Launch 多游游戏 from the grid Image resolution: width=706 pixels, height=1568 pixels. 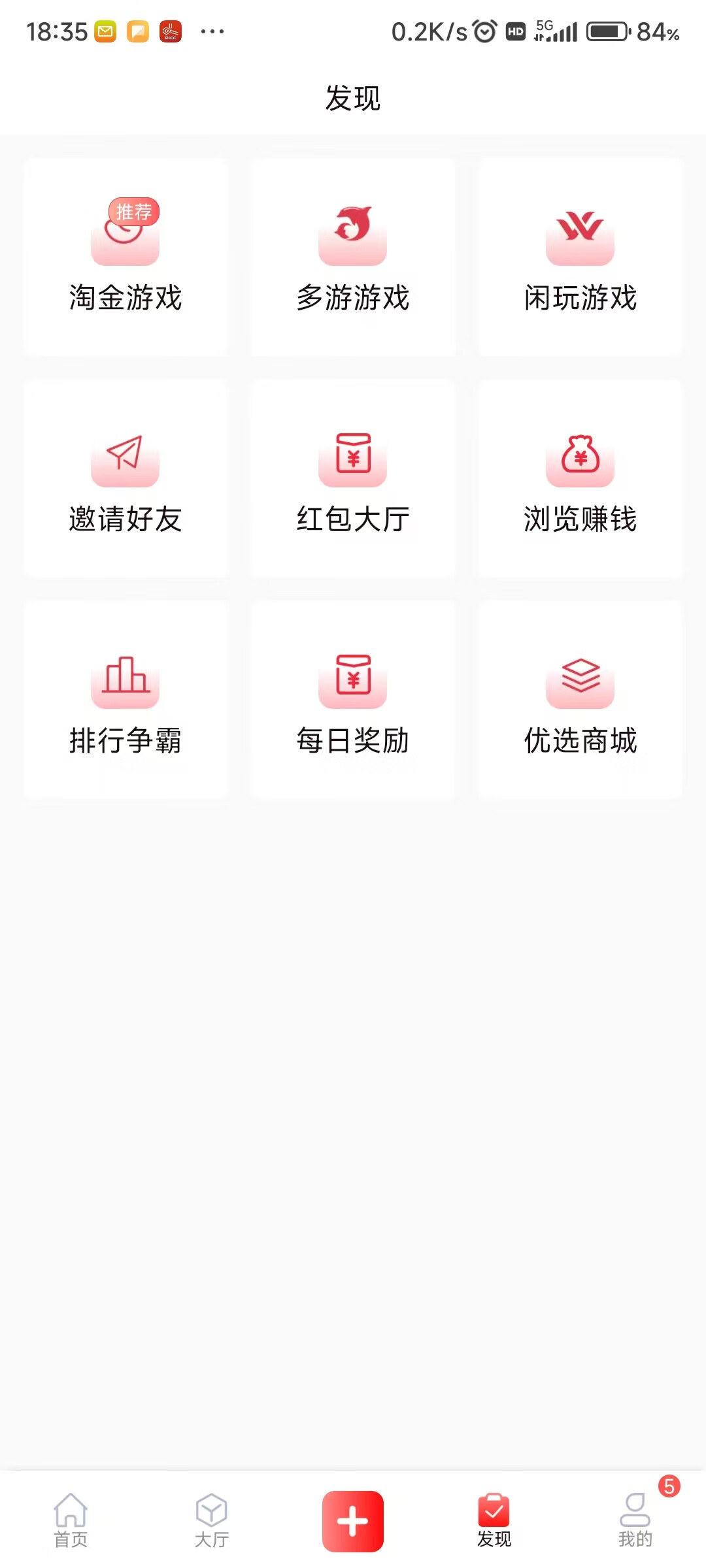tap(353, 257)
